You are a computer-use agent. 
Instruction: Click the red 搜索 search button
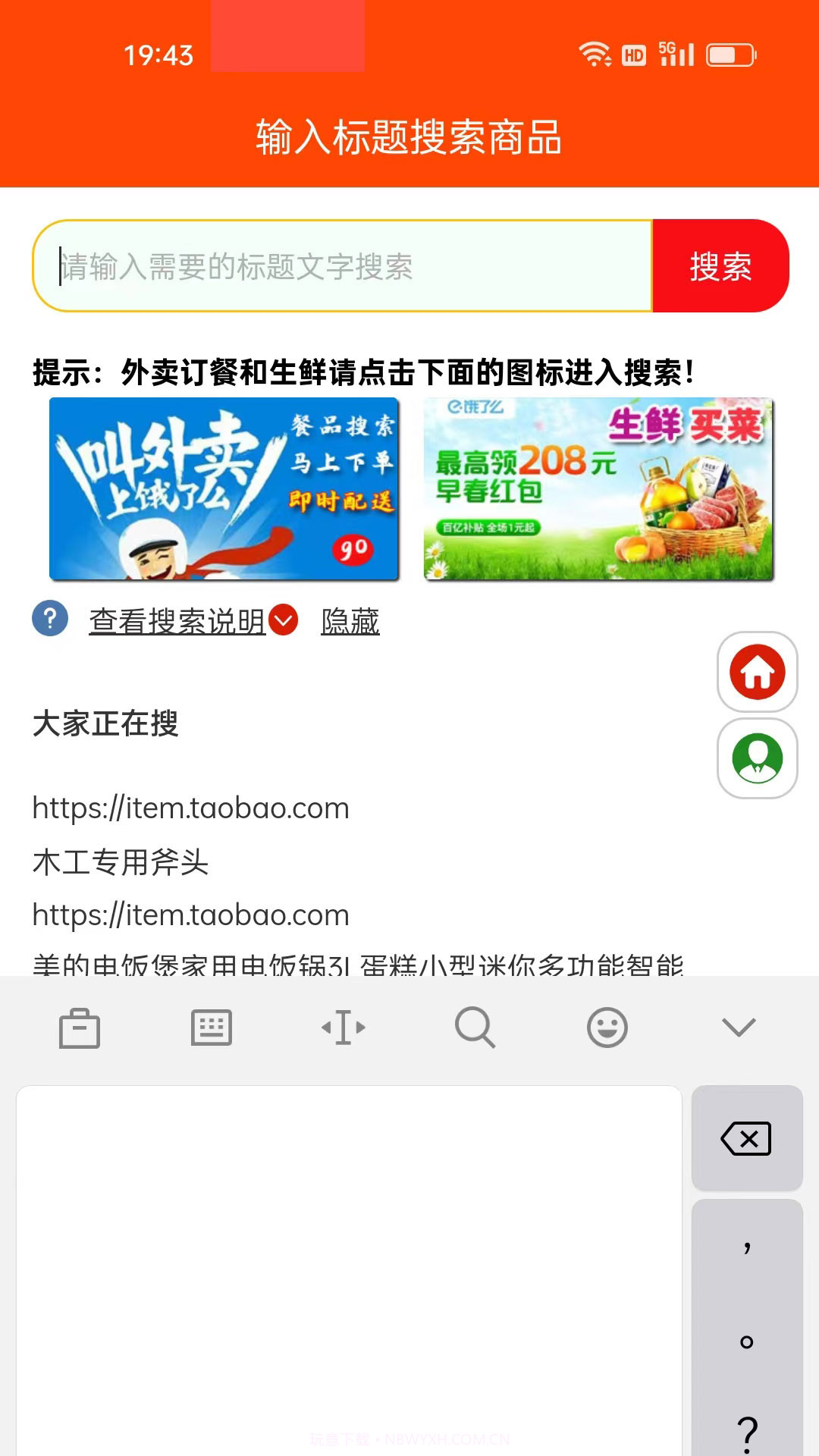721,267
